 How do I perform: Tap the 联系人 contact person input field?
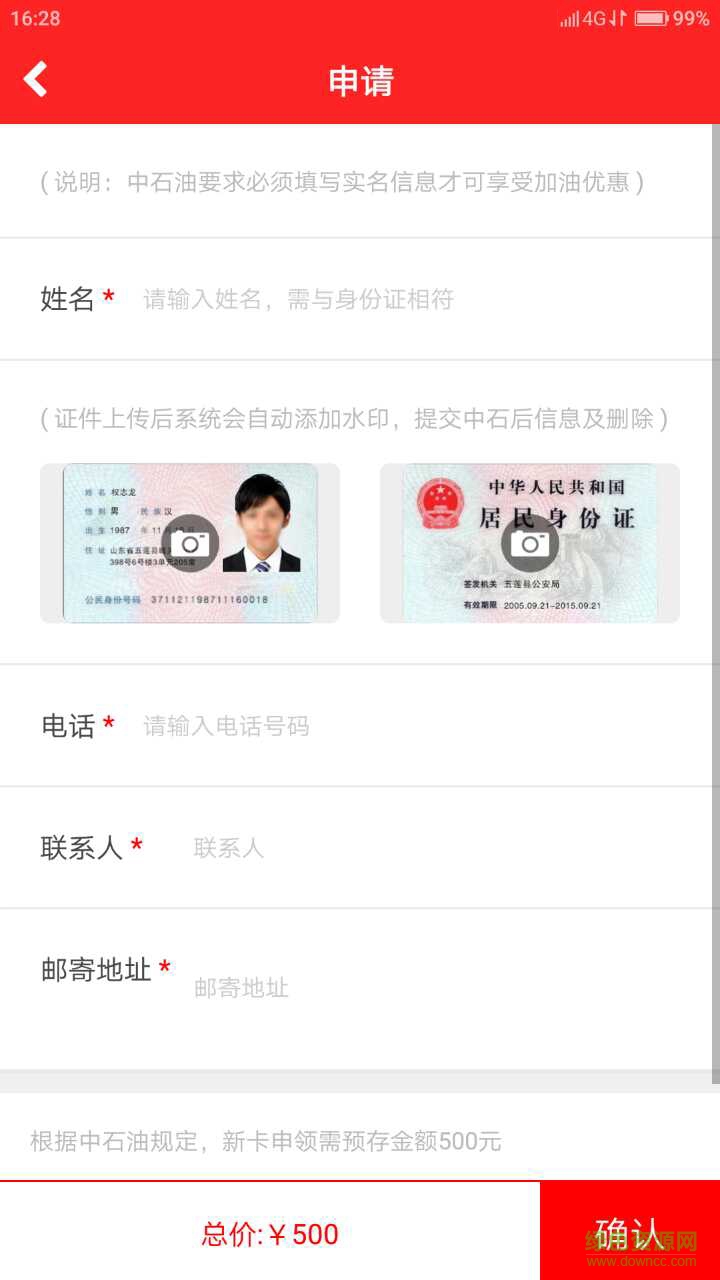[x=300, y=848]
